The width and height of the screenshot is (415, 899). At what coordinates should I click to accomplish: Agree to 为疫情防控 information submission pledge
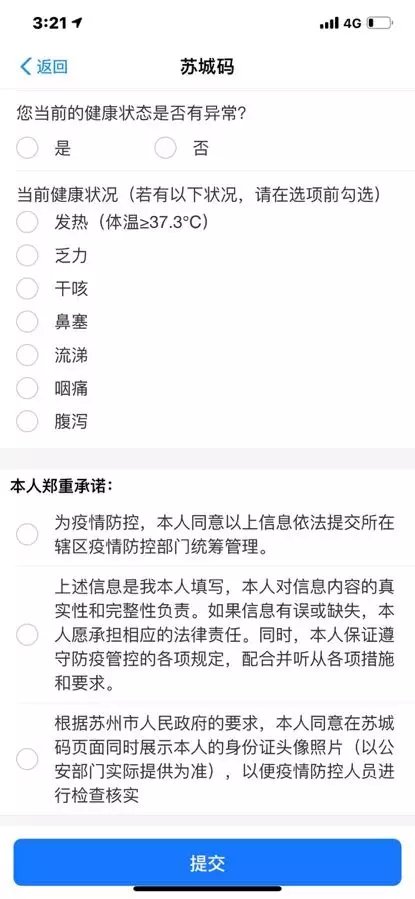tap(27, 534)
